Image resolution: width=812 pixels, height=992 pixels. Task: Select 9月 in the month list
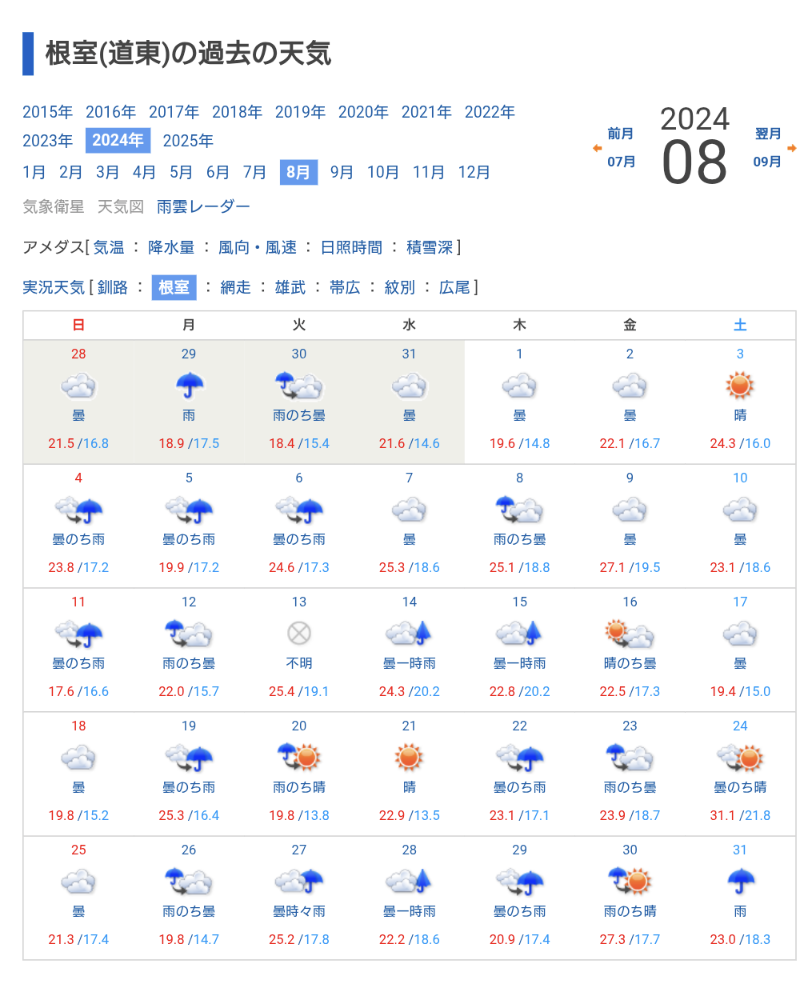click(342, 172)
